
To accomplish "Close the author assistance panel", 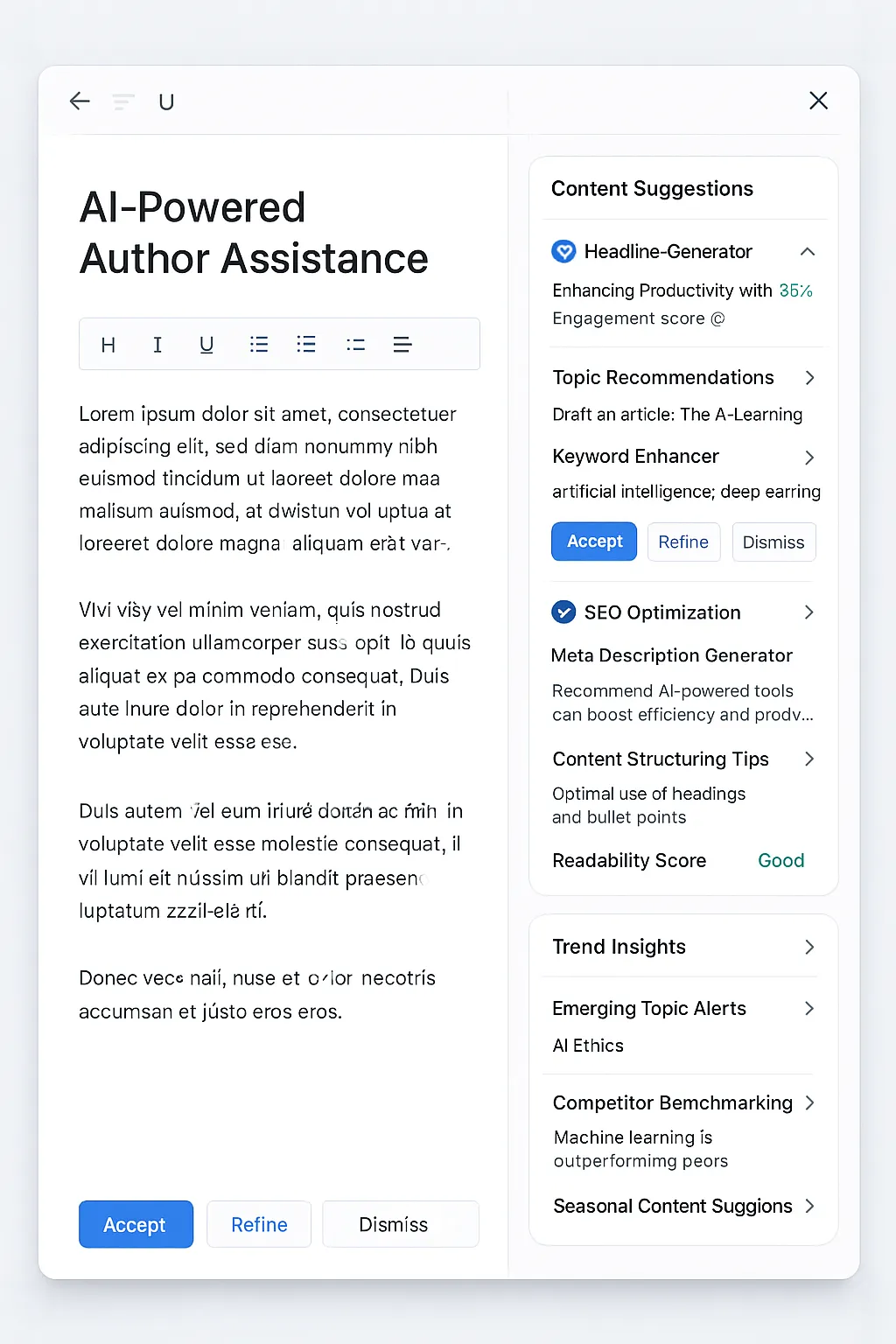I will click(x=818, y=101).
